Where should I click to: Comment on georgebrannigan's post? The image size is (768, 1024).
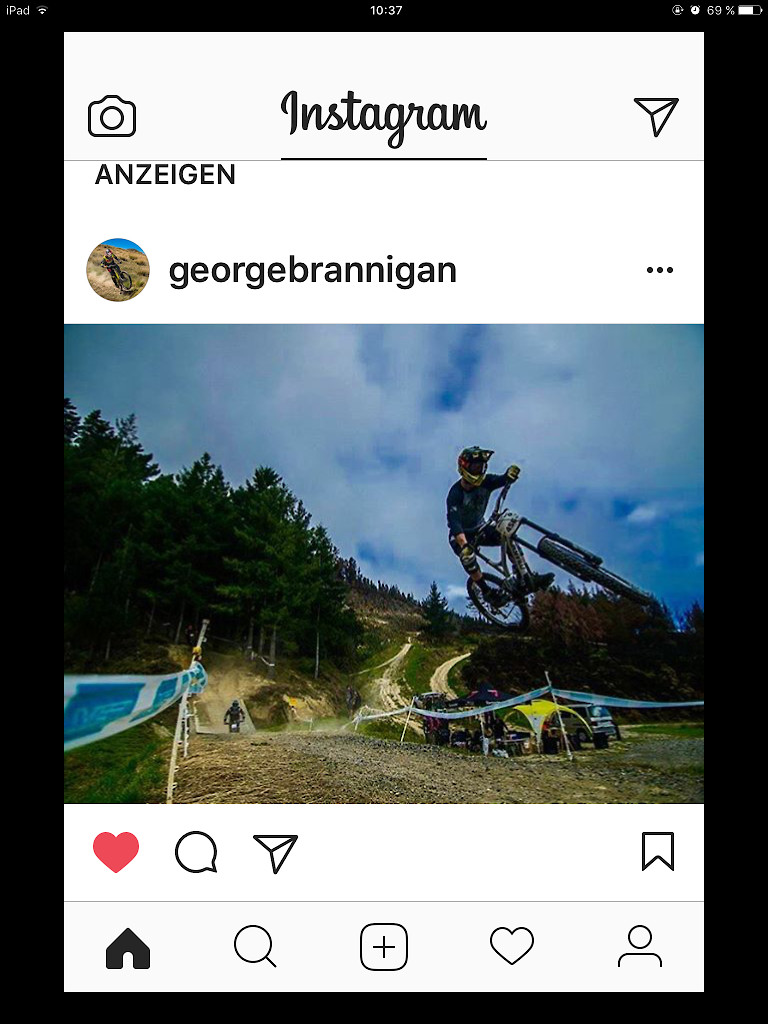point(196,853)
